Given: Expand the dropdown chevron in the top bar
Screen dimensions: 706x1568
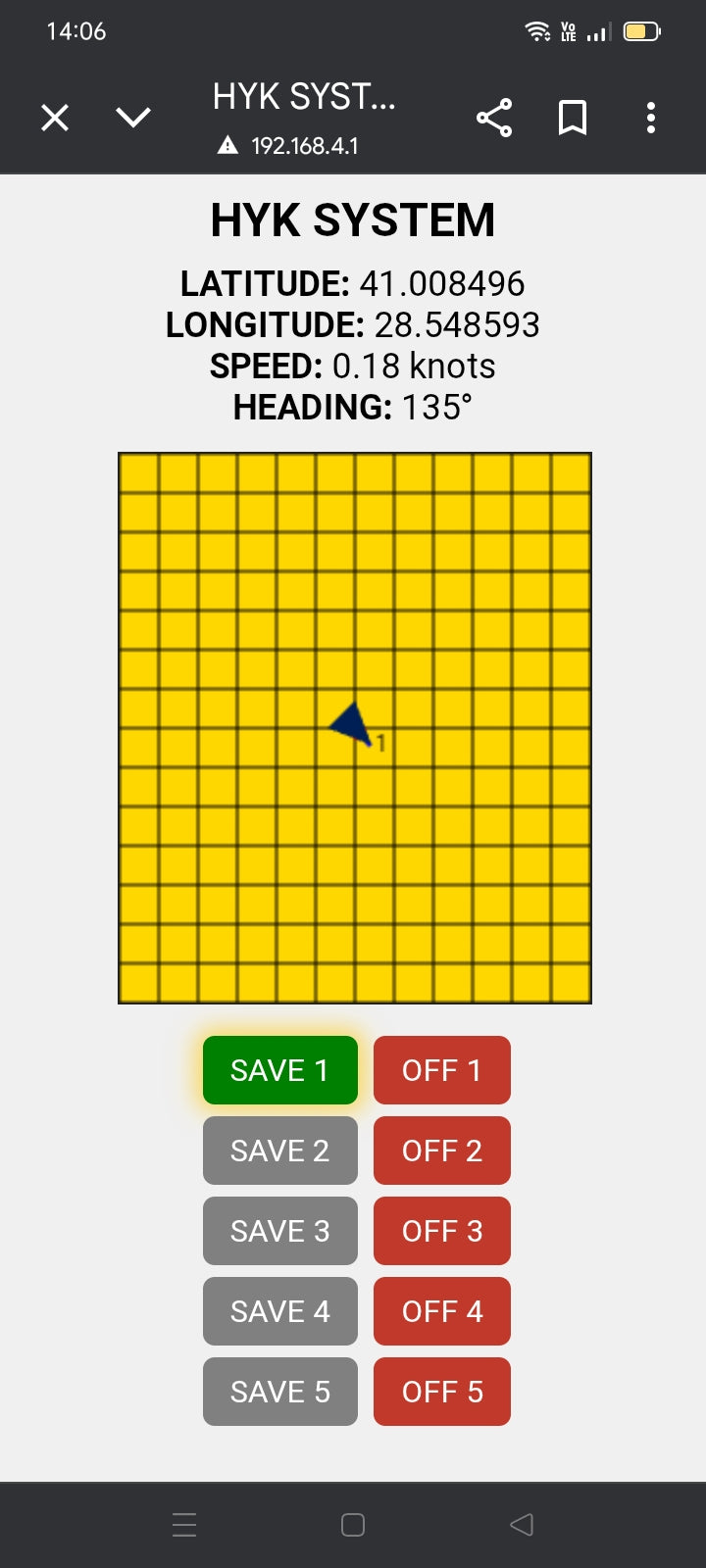Looking at the screenshot, I should pos(133,119).
